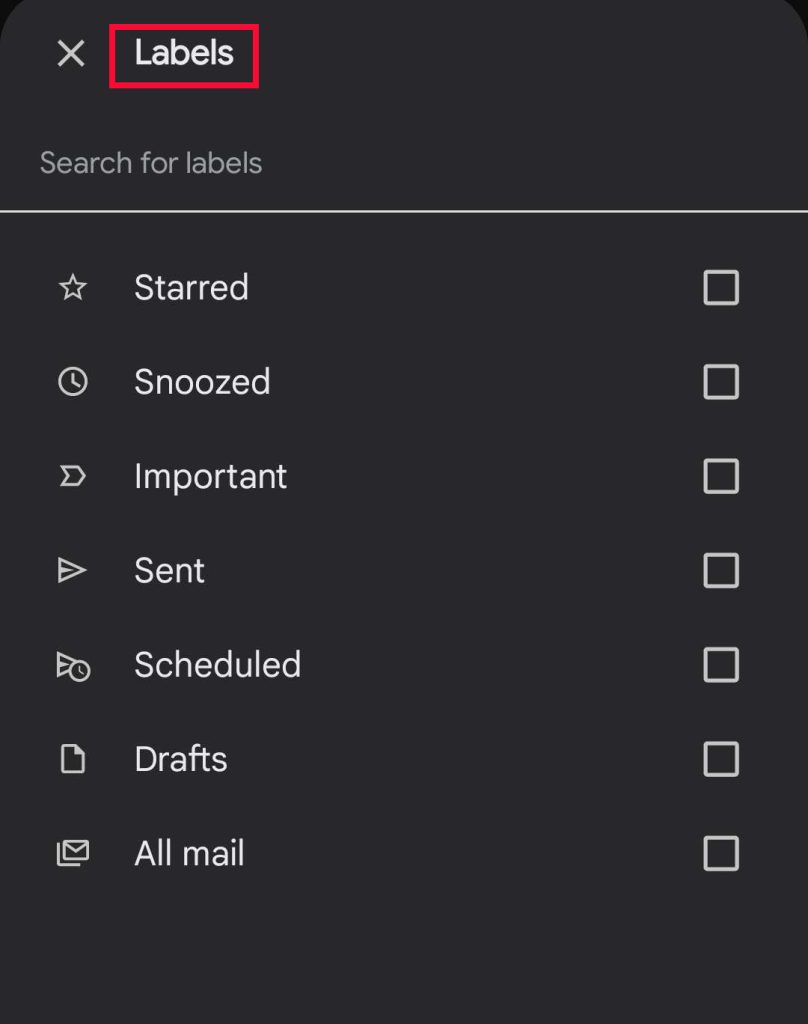808x1024 pixels.
Task: Click the star icon beside Starred
Action: (71, 288)
